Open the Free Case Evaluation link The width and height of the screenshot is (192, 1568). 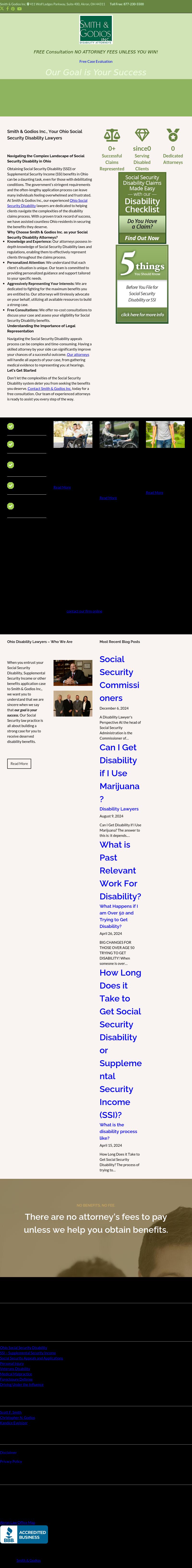point(96,62)
